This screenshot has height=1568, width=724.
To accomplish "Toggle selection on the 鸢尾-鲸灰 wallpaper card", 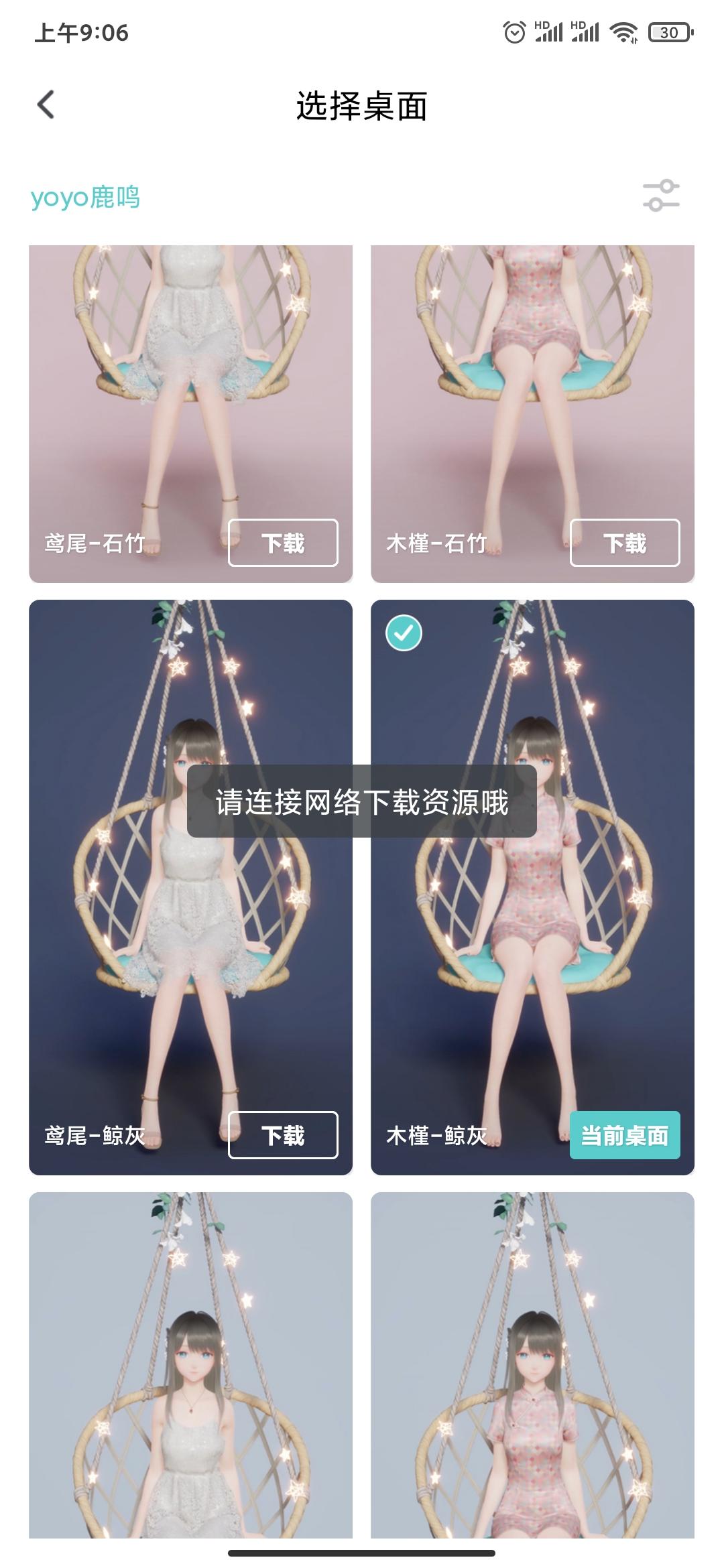I will 190,885.
